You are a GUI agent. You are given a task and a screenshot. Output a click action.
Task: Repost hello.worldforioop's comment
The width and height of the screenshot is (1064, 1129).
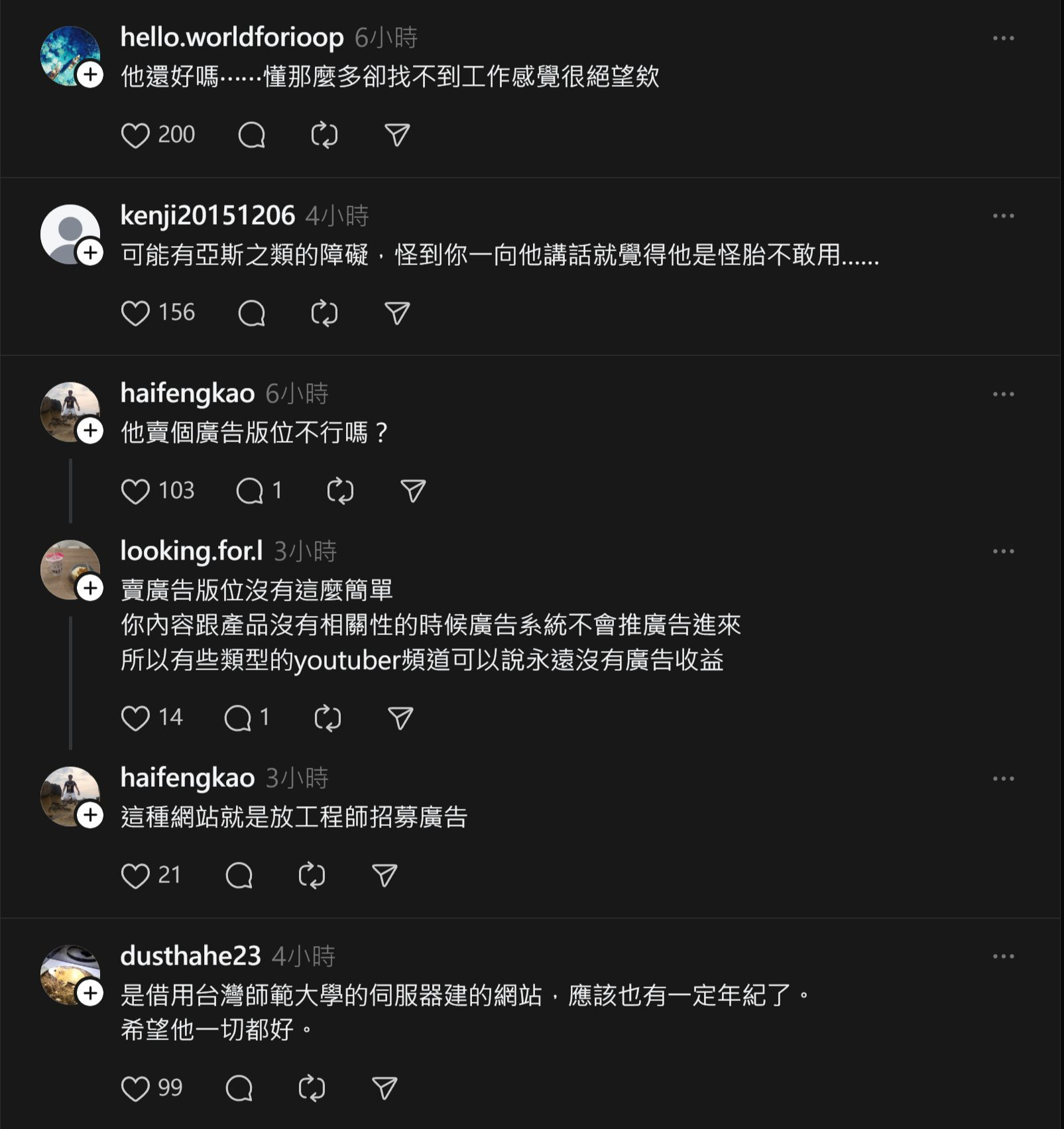pos(324,136)
